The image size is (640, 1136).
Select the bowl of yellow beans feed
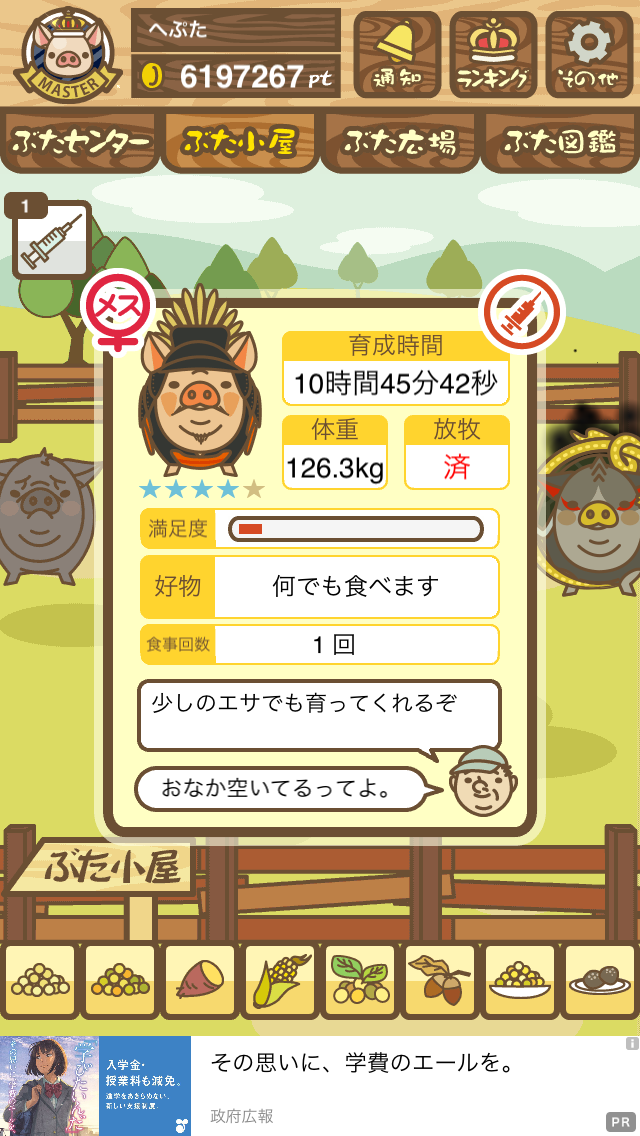point(519,981)
